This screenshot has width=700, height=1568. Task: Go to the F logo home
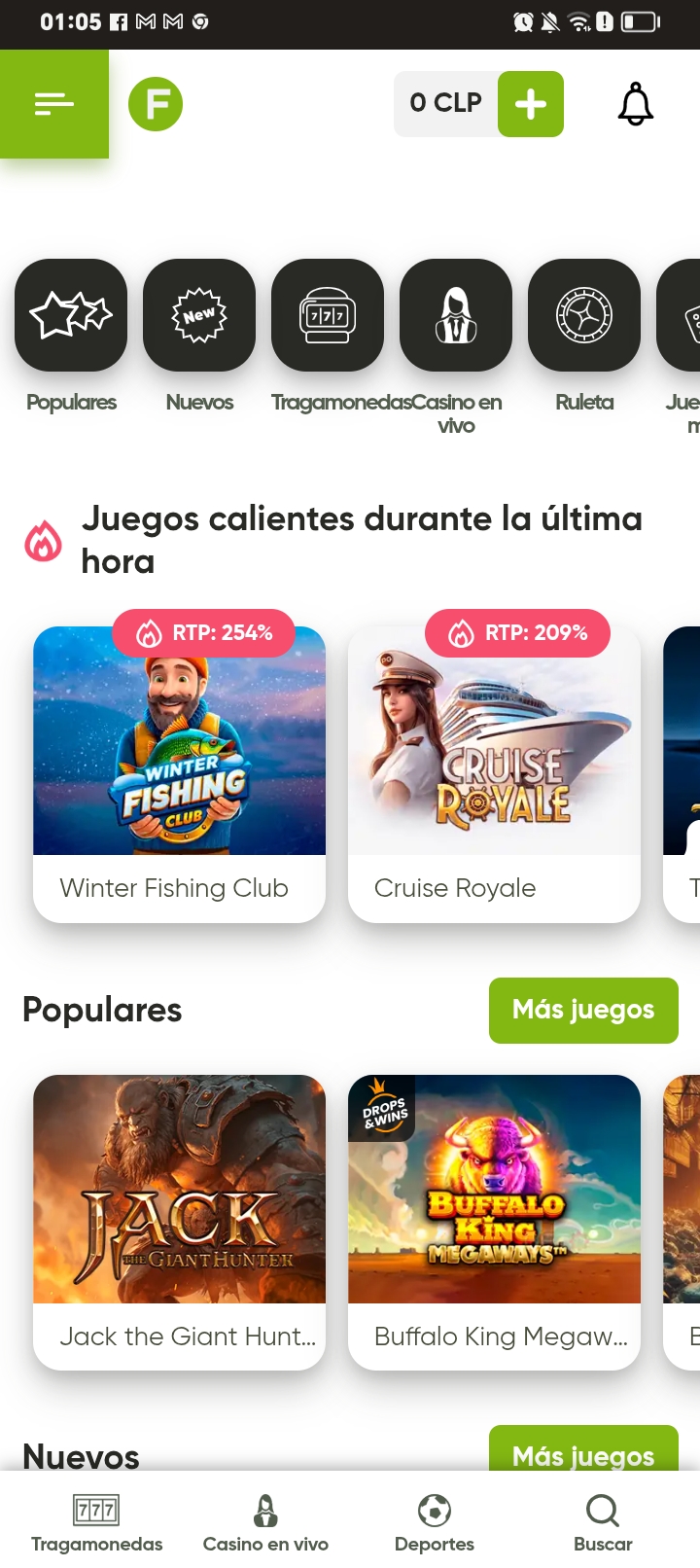click(x=156, y=104)
